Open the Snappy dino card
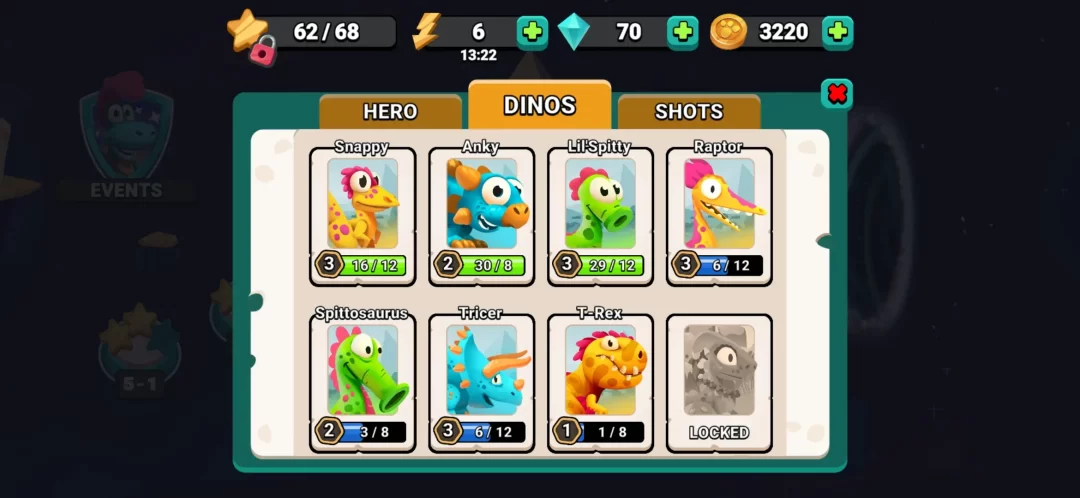 362,215
